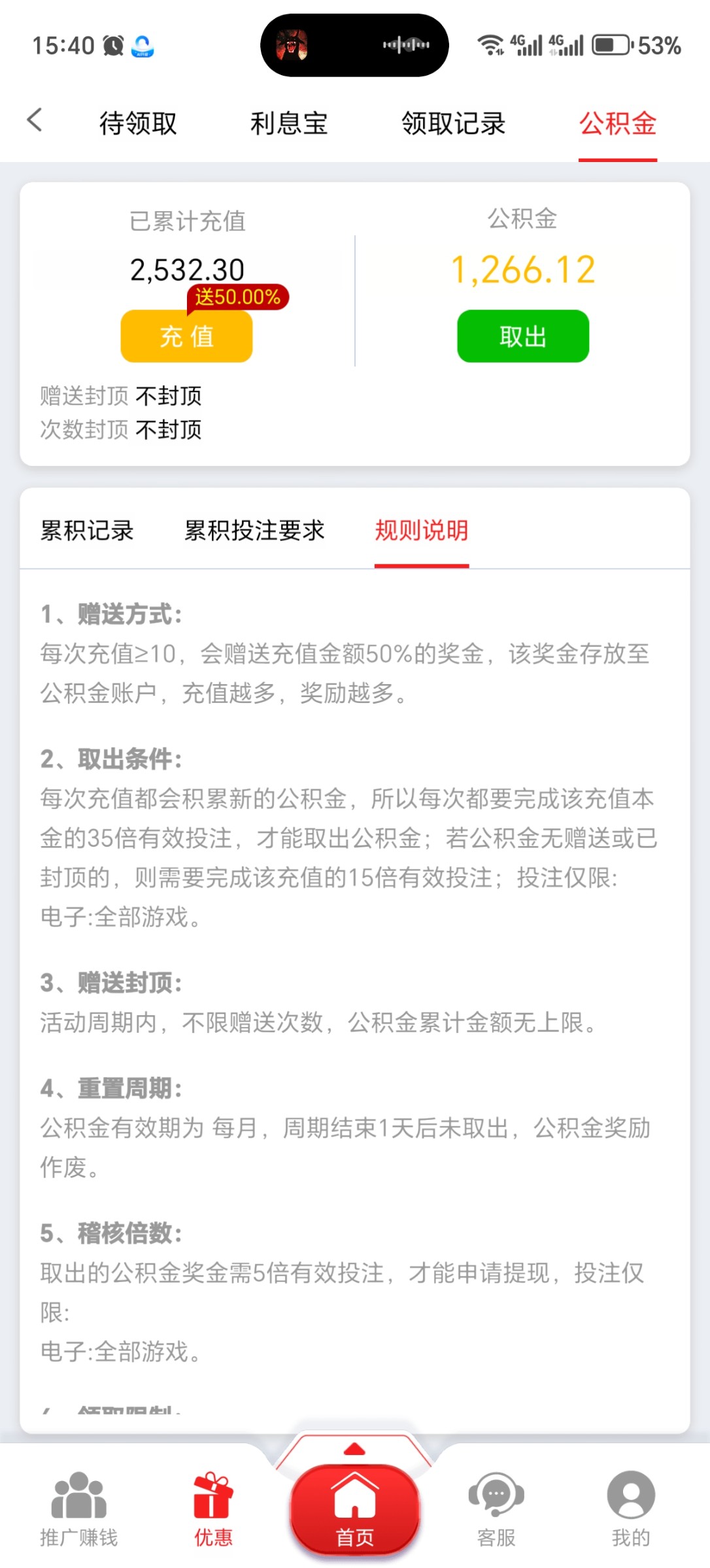
Task: Go back using the top-left arrow
Action: point(35,120)
